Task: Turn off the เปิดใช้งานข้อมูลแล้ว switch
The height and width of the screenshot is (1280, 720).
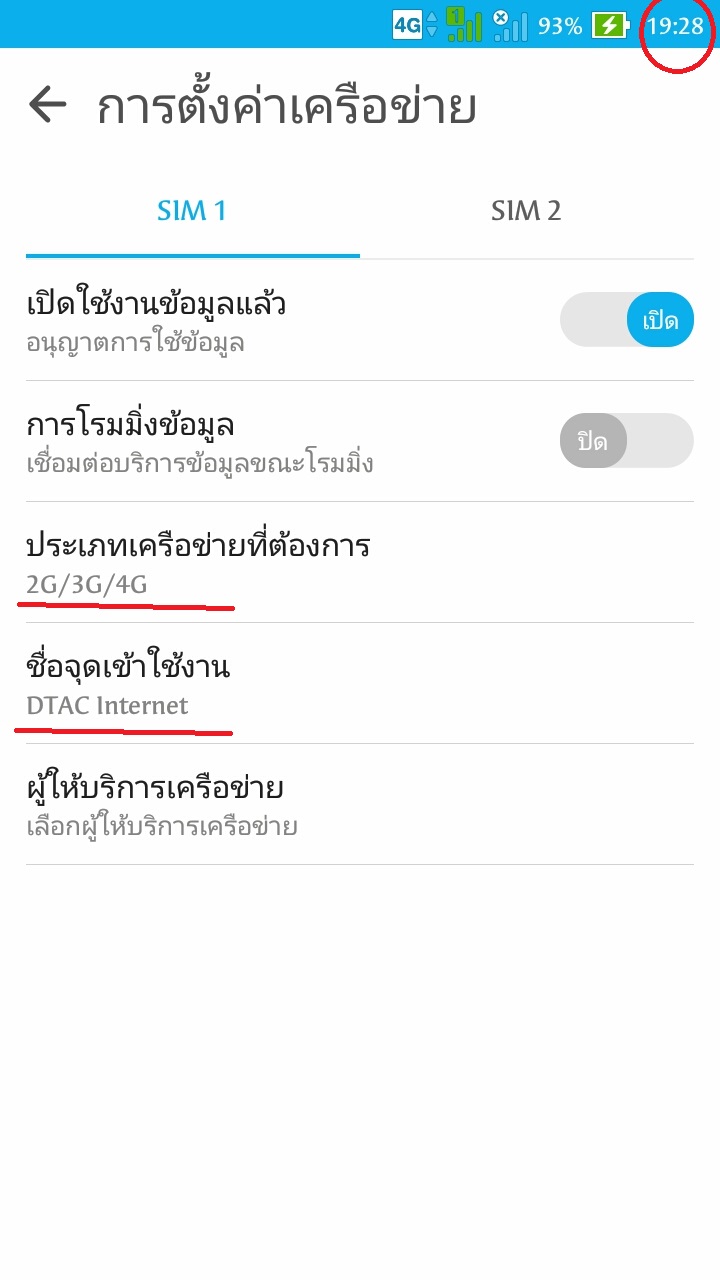Action: (626, 320)
